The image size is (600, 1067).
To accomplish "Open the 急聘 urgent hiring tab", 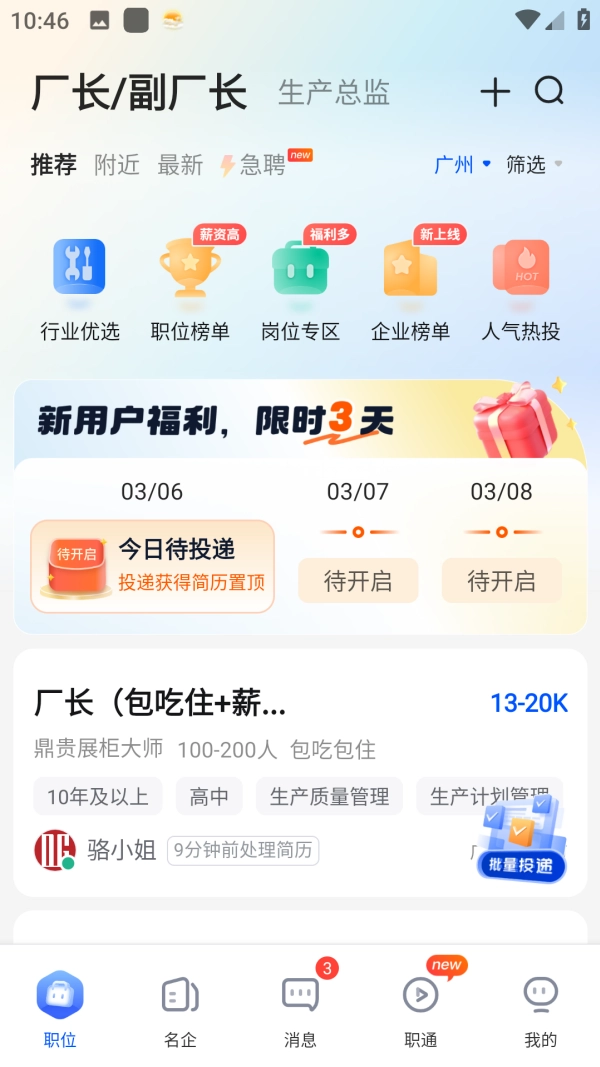I will click(257, 165).
